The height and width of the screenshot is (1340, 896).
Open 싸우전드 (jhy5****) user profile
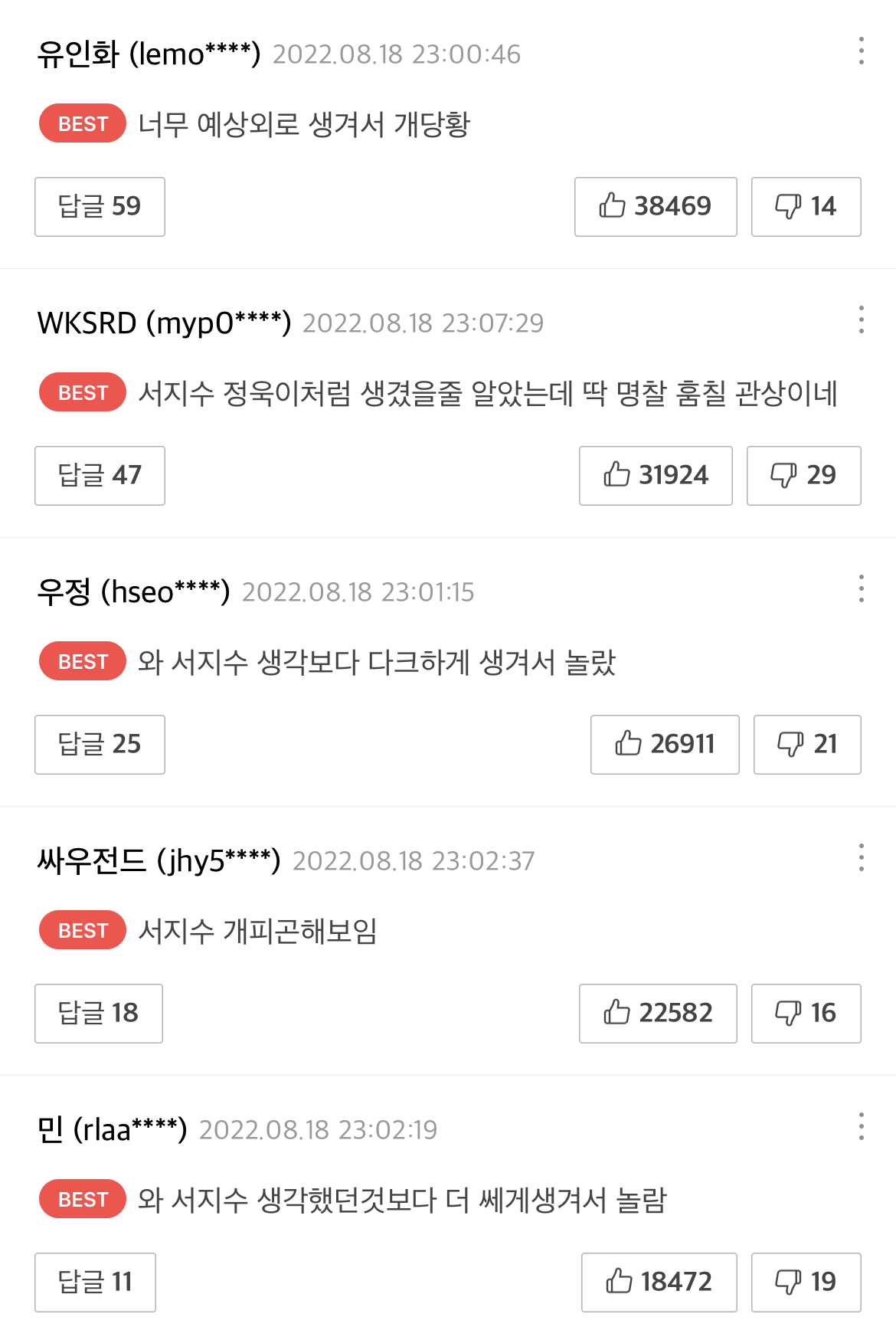pyautogui.click(x=159, y=859)
